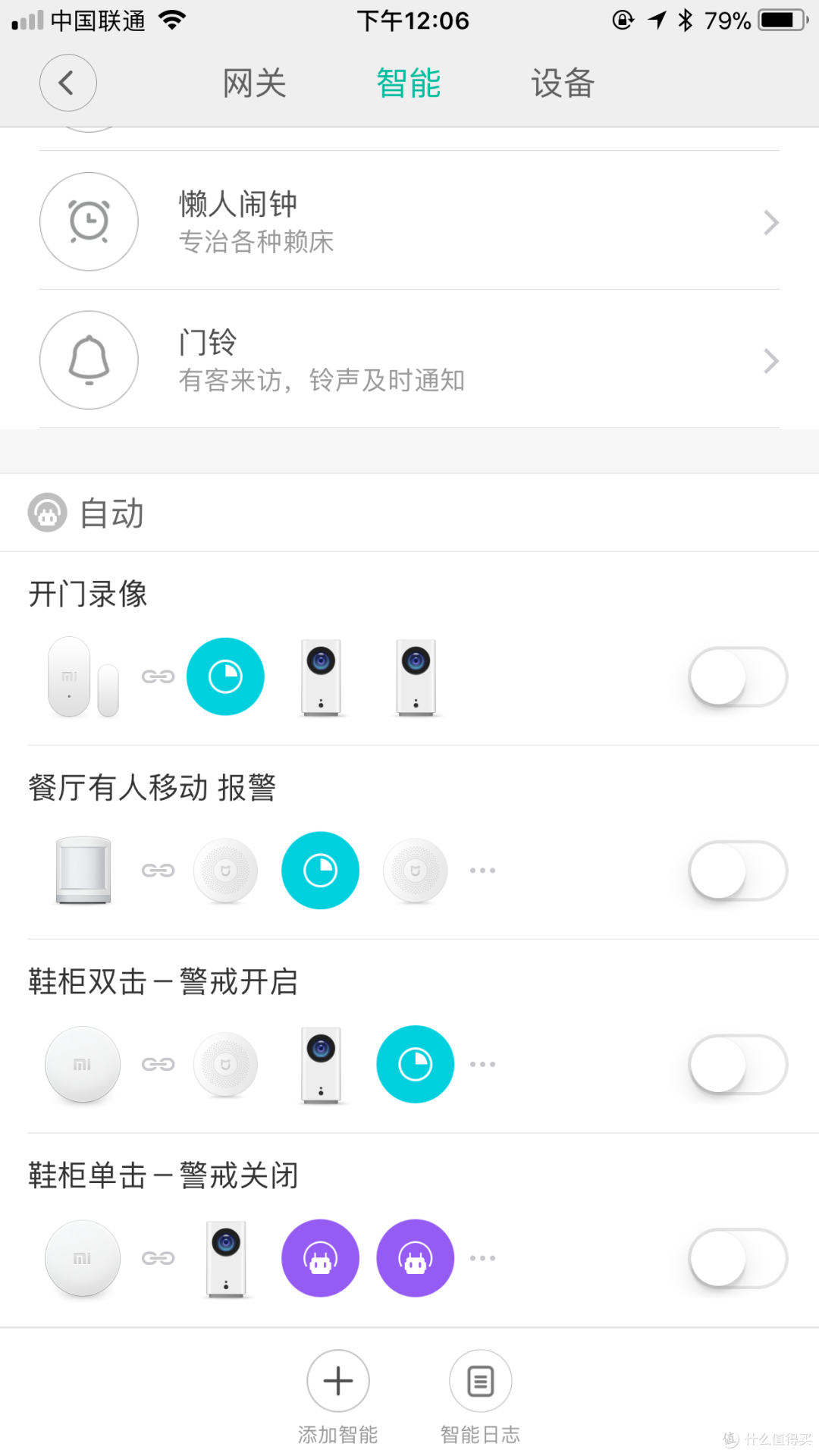Switch to the 设备 tab
The image size is (819, 1456).
563,83
